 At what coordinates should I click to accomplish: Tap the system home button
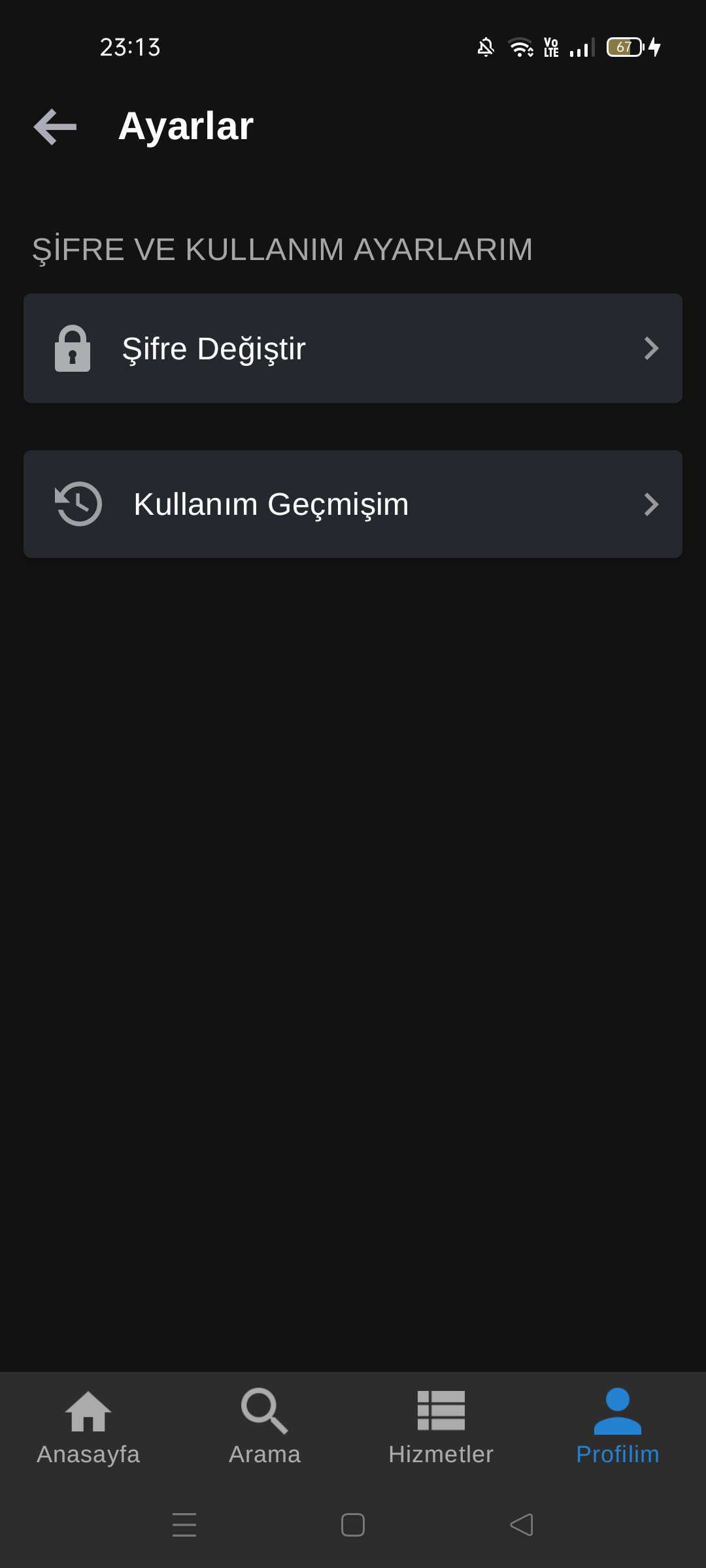click(x=353, y=1525)
